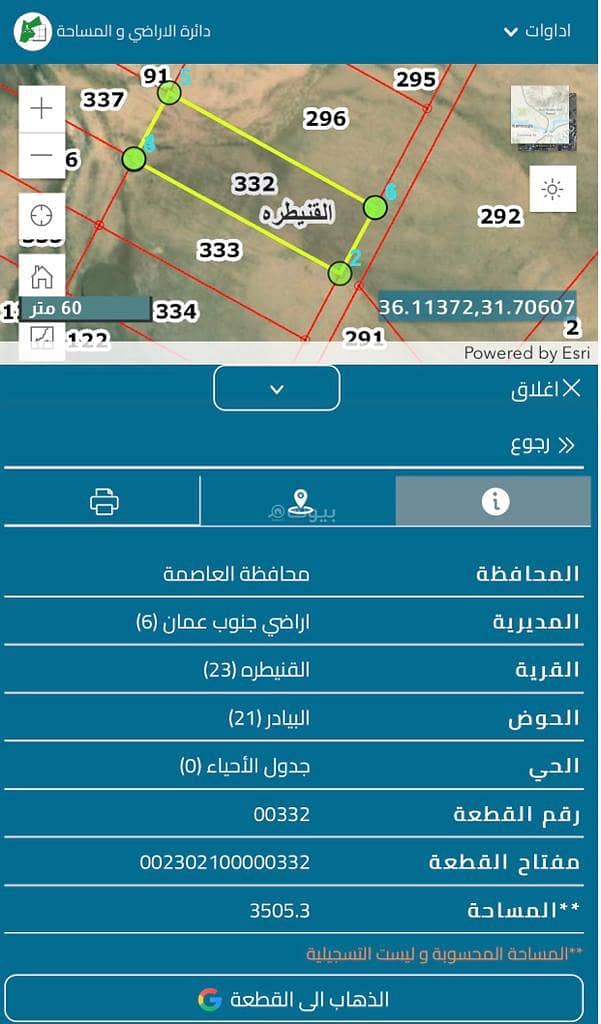
Task: Collapse the panel with the chevron button
Action: (x=277, y=388)
